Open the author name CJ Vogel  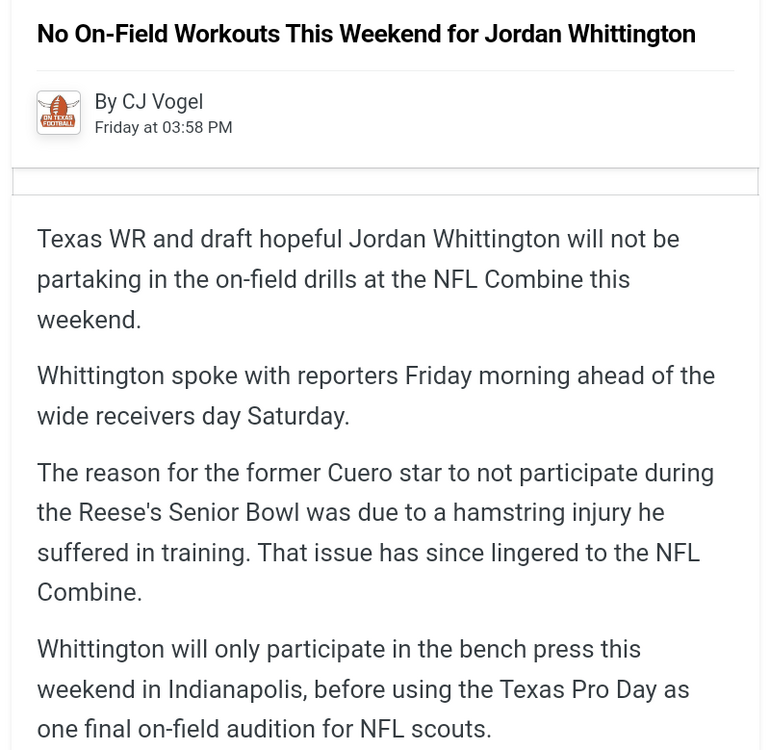[x=162, y=101]
